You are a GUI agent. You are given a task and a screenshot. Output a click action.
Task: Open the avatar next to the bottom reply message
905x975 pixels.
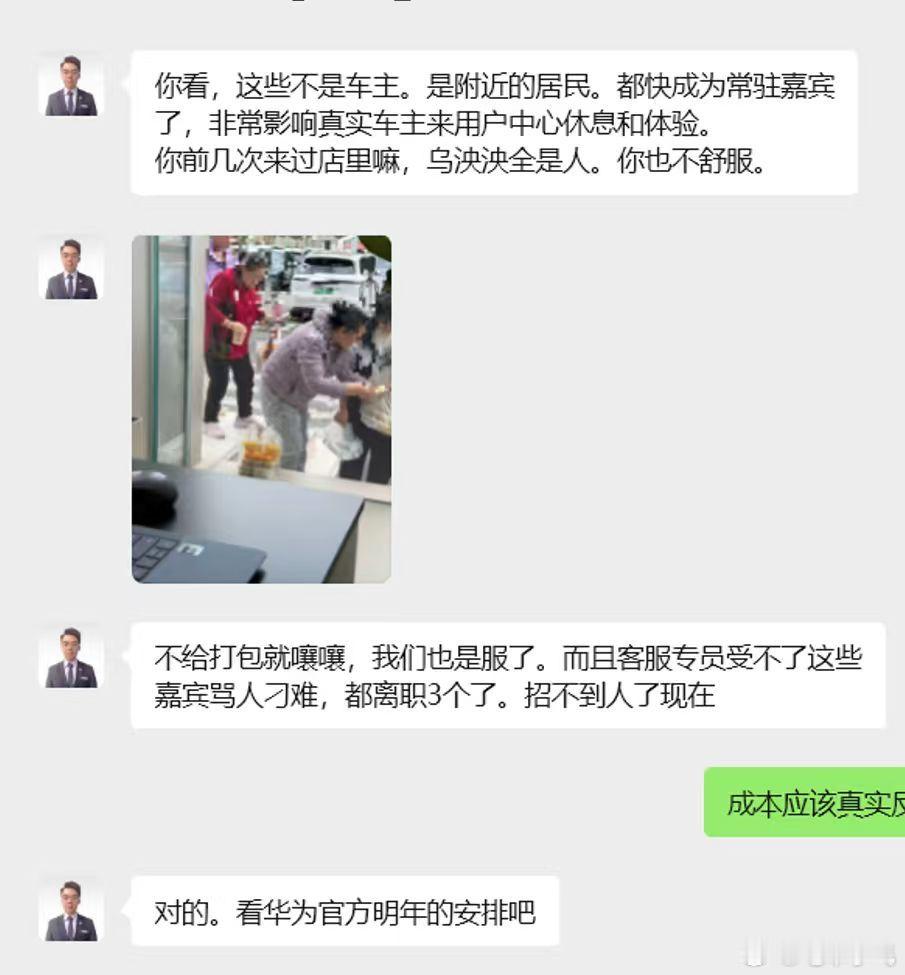70,911
